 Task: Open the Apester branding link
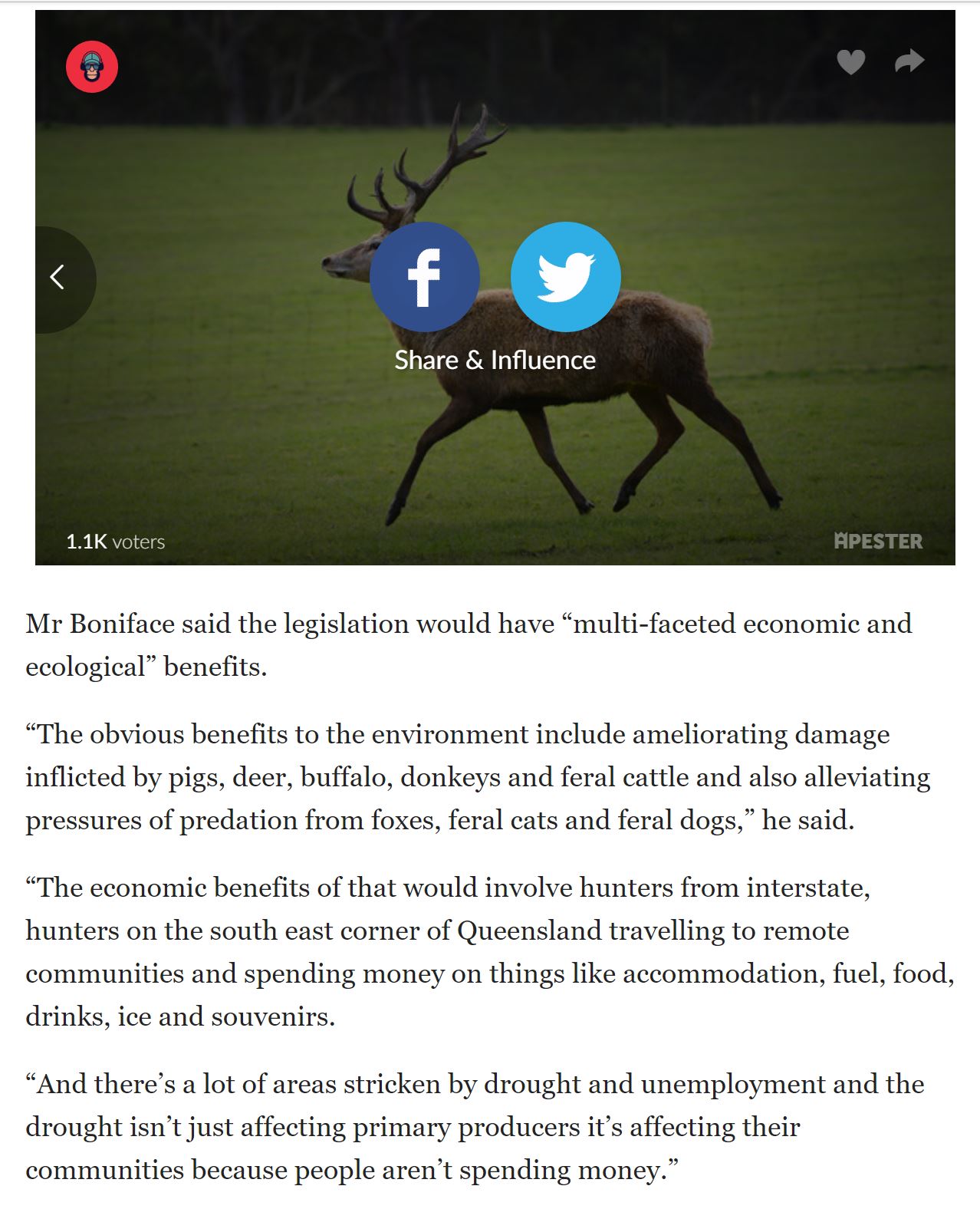tap(878, 541)
